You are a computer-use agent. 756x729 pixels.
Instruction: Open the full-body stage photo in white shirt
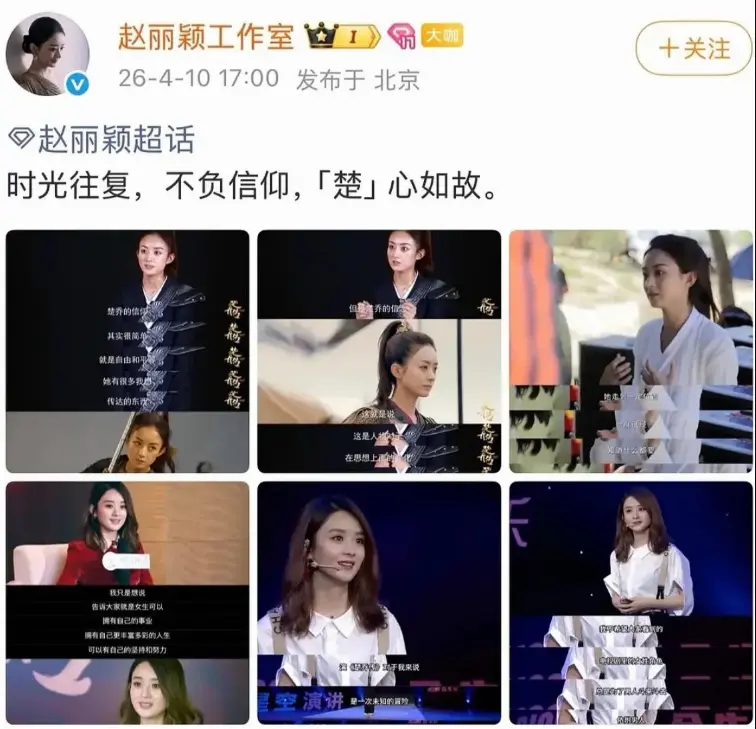[631, 603]
